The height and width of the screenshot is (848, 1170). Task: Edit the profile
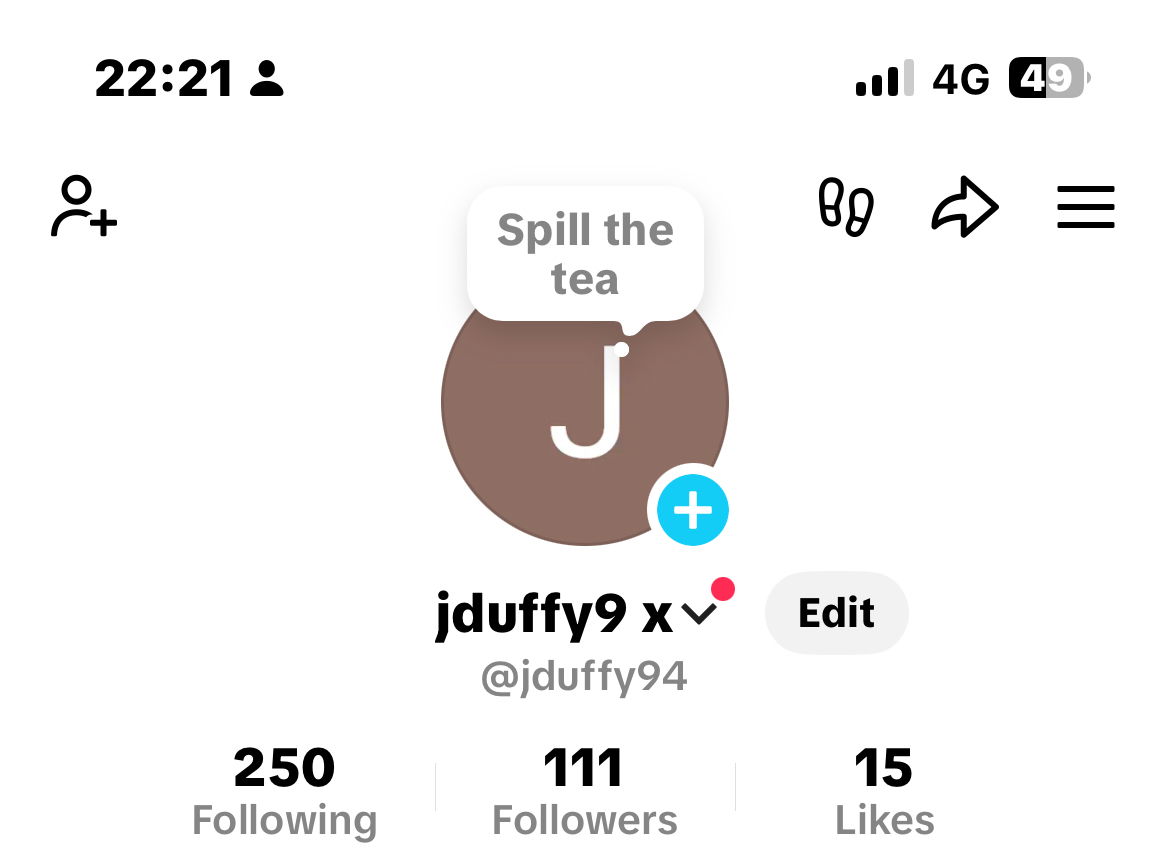coord(836,613)
